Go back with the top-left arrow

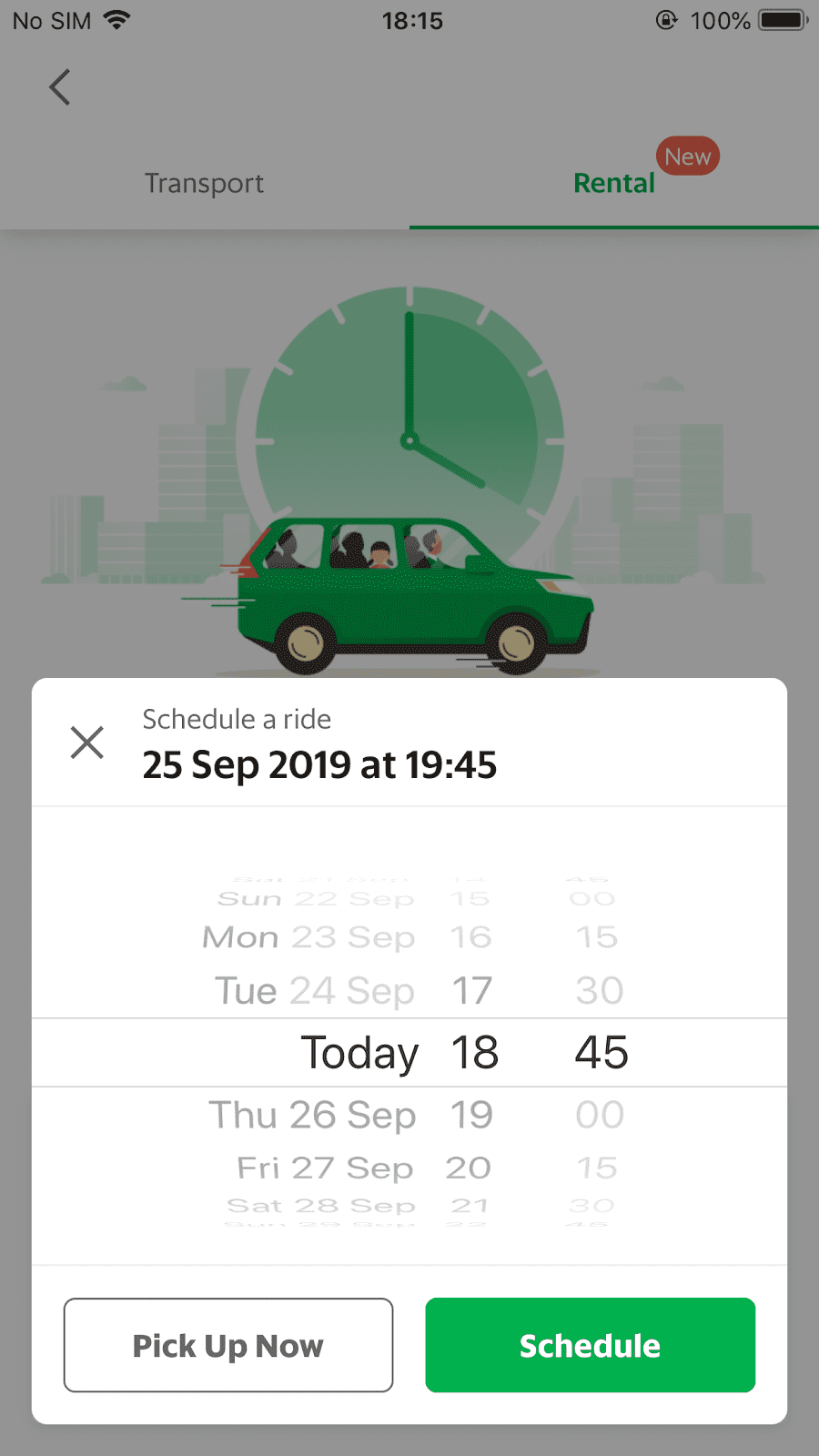(60, 88)
